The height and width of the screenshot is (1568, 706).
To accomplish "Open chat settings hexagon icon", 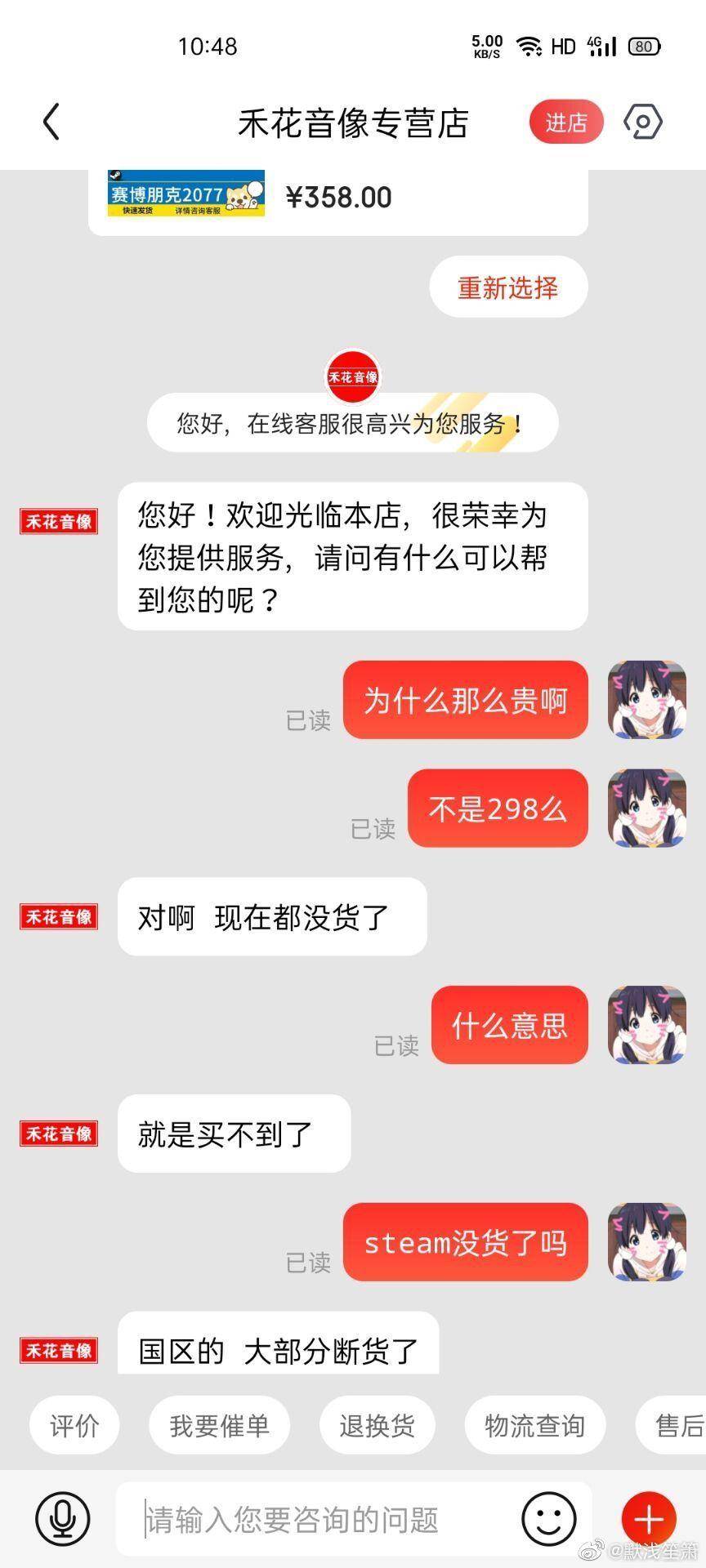I will [643, 122].
